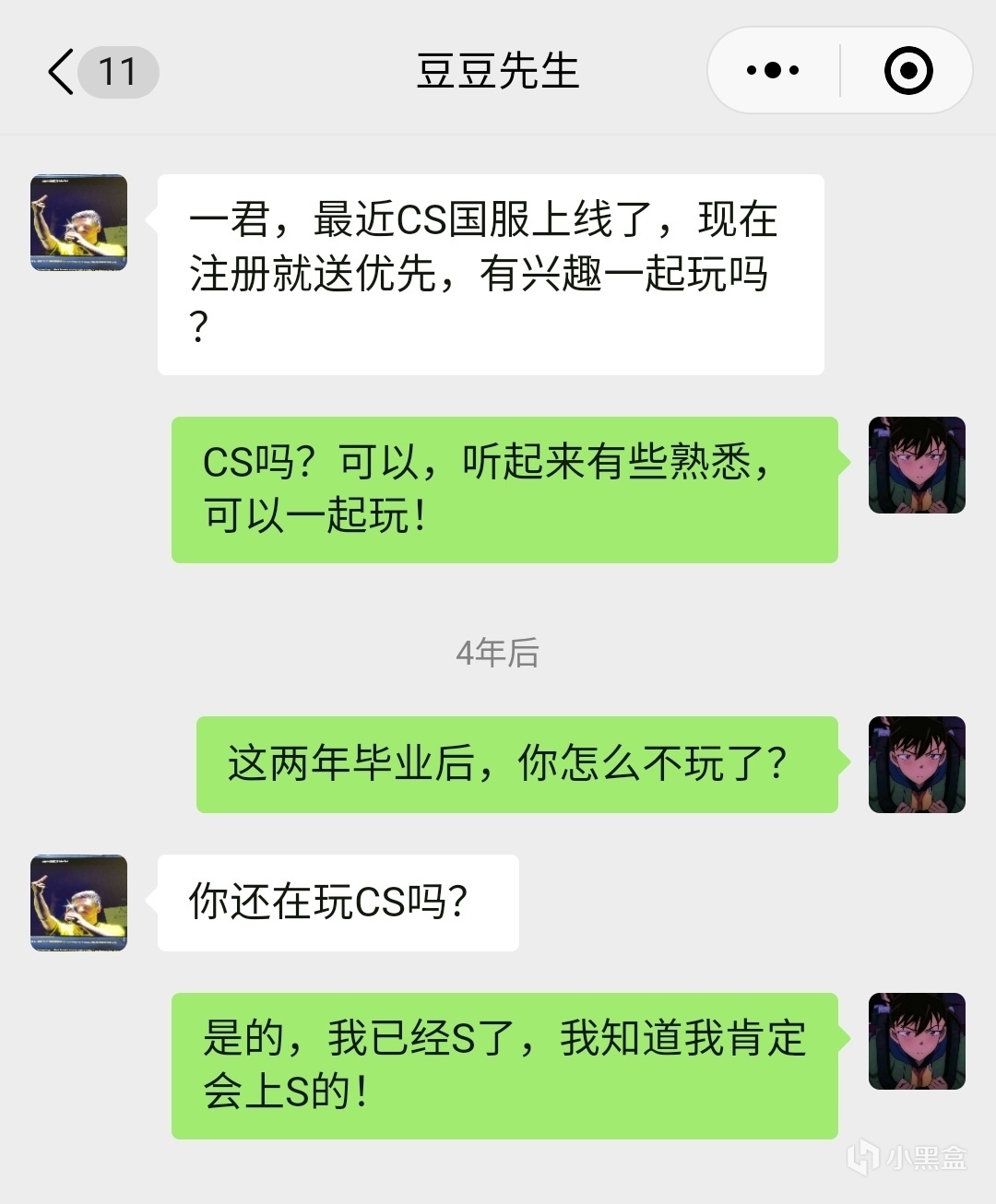996x1204 pixels.
Task: Close the mini program with the circle button
Action: point(907,71)
